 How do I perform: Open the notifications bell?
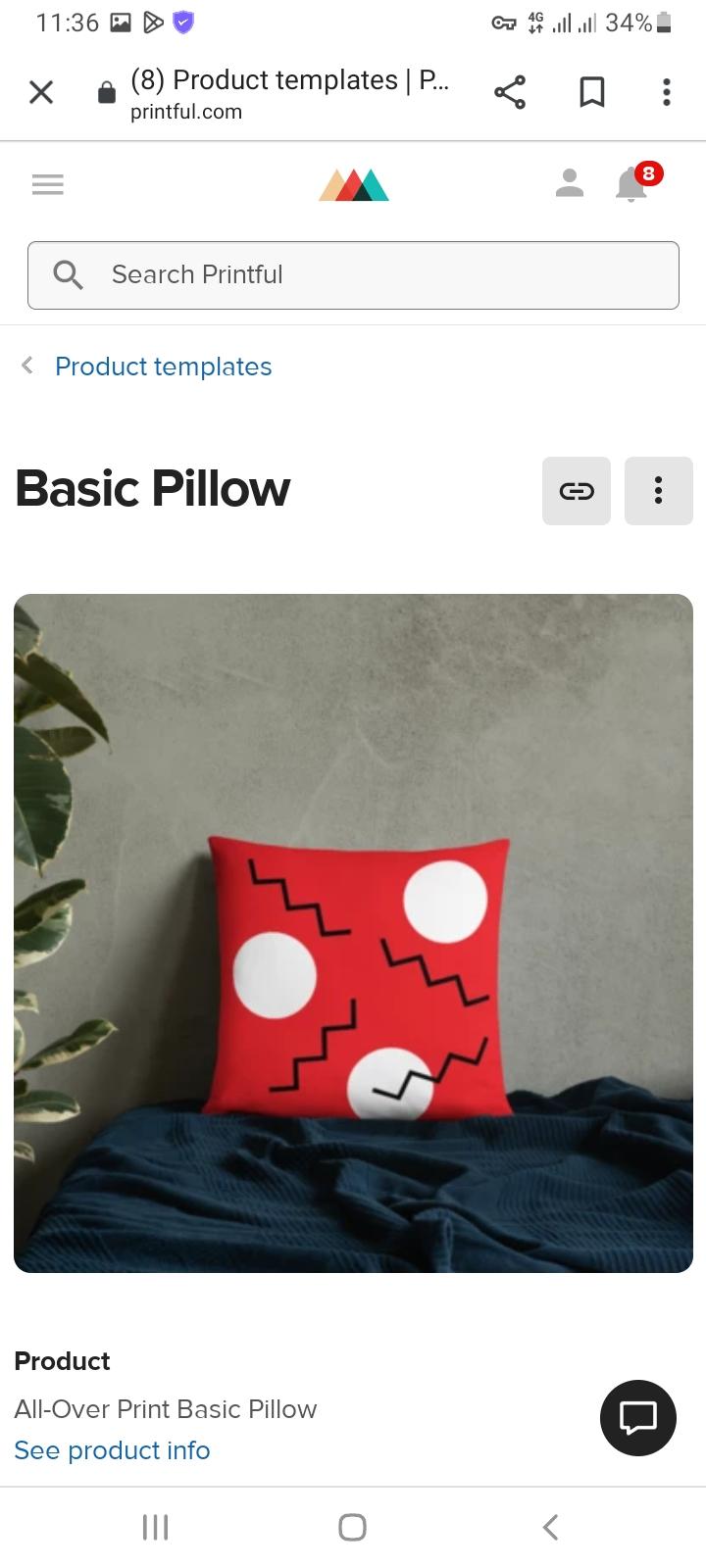coord(631,184)
